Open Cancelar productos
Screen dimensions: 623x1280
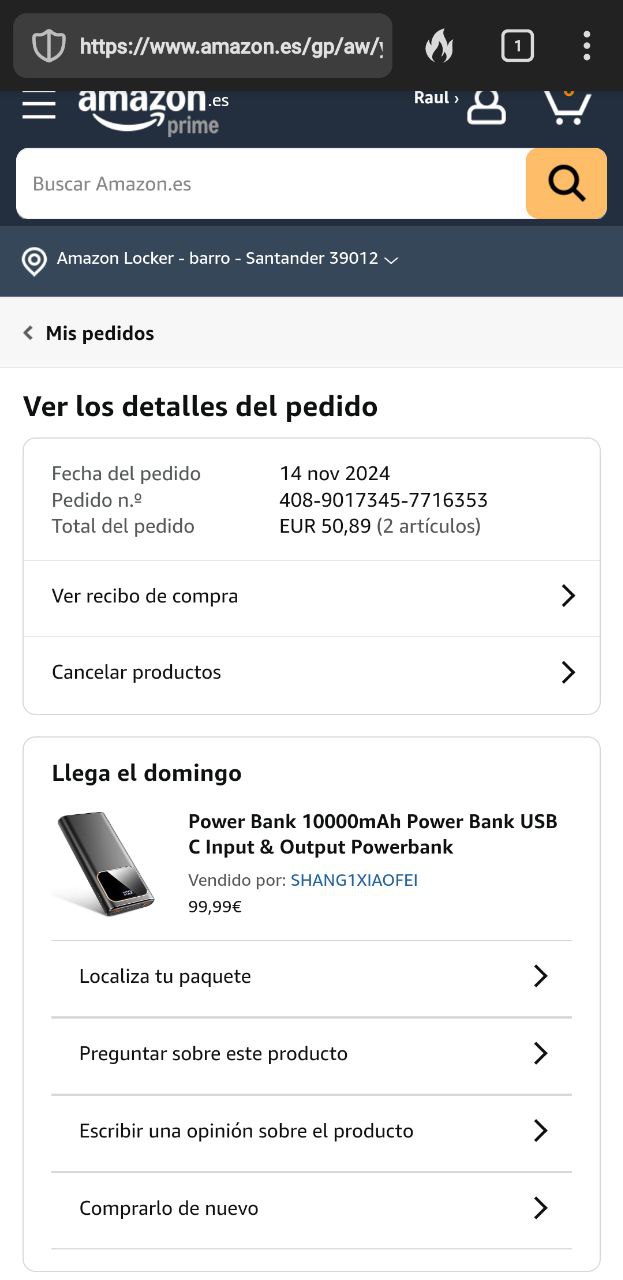pyautogui.click(x=311, y=673)
